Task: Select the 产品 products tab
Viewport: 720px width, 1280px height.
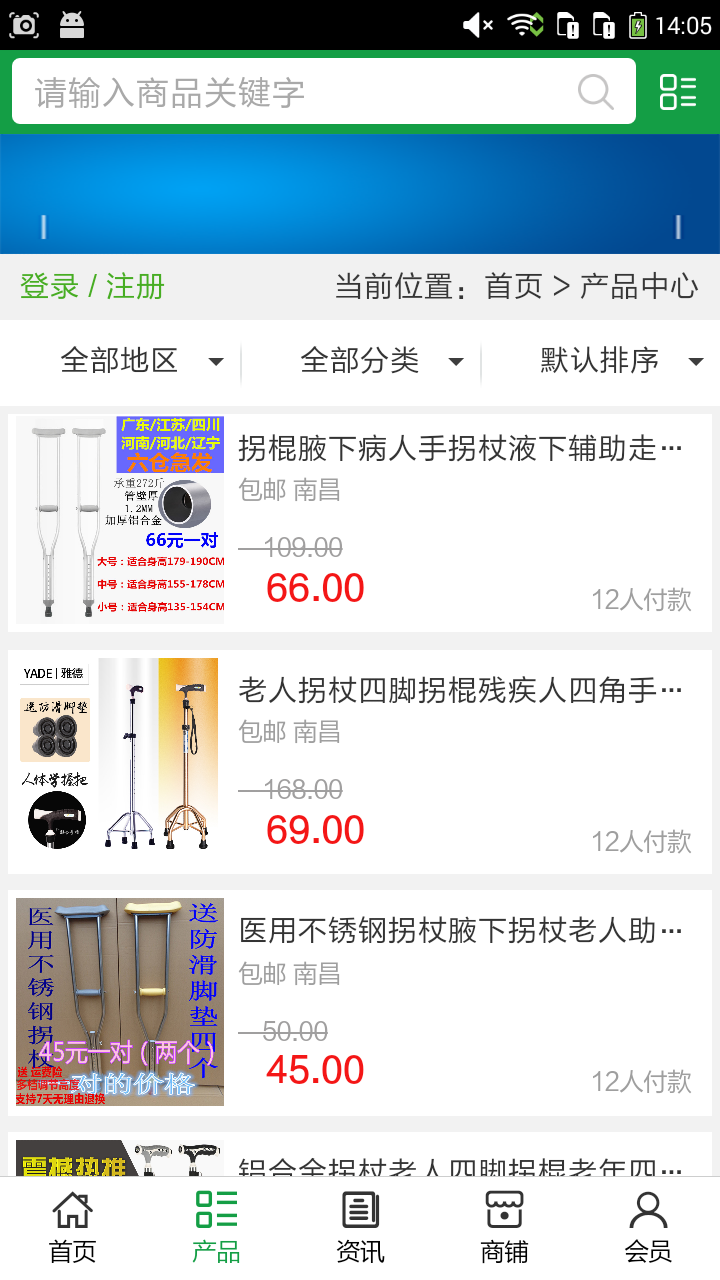Action: click(216, 1227)
